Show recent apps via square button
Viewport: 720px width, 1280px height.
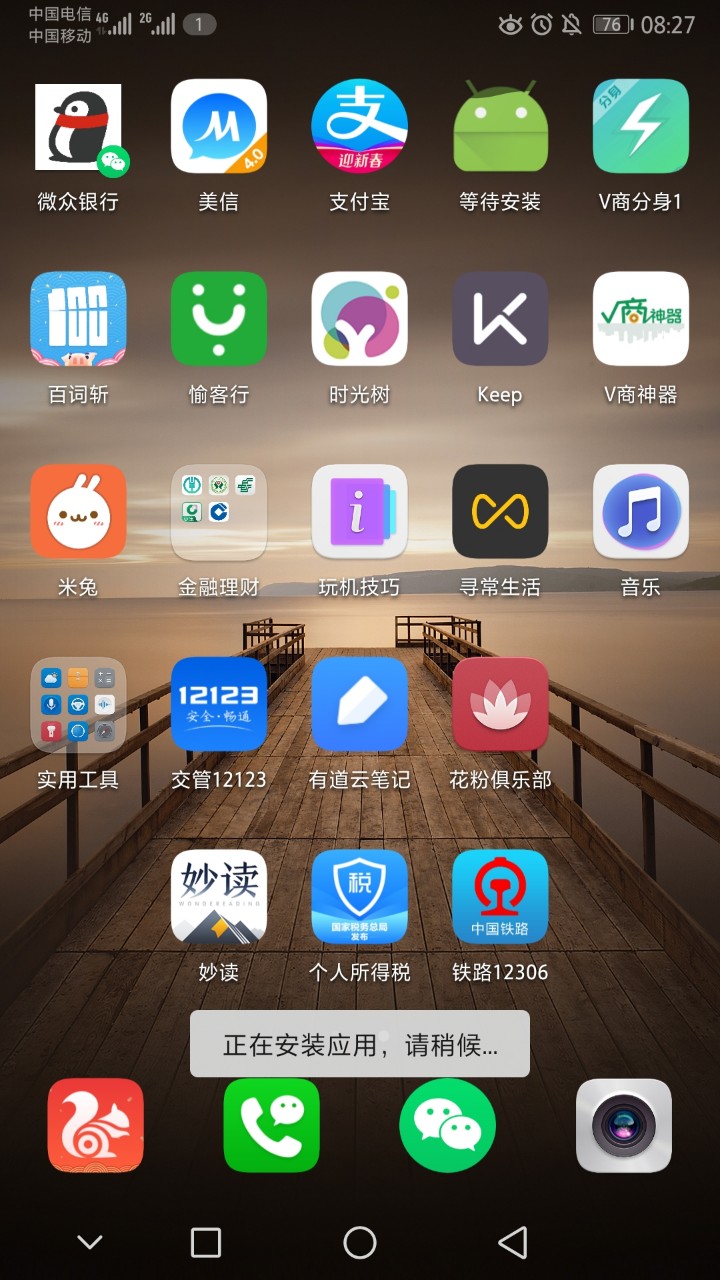click(206, 1242)
